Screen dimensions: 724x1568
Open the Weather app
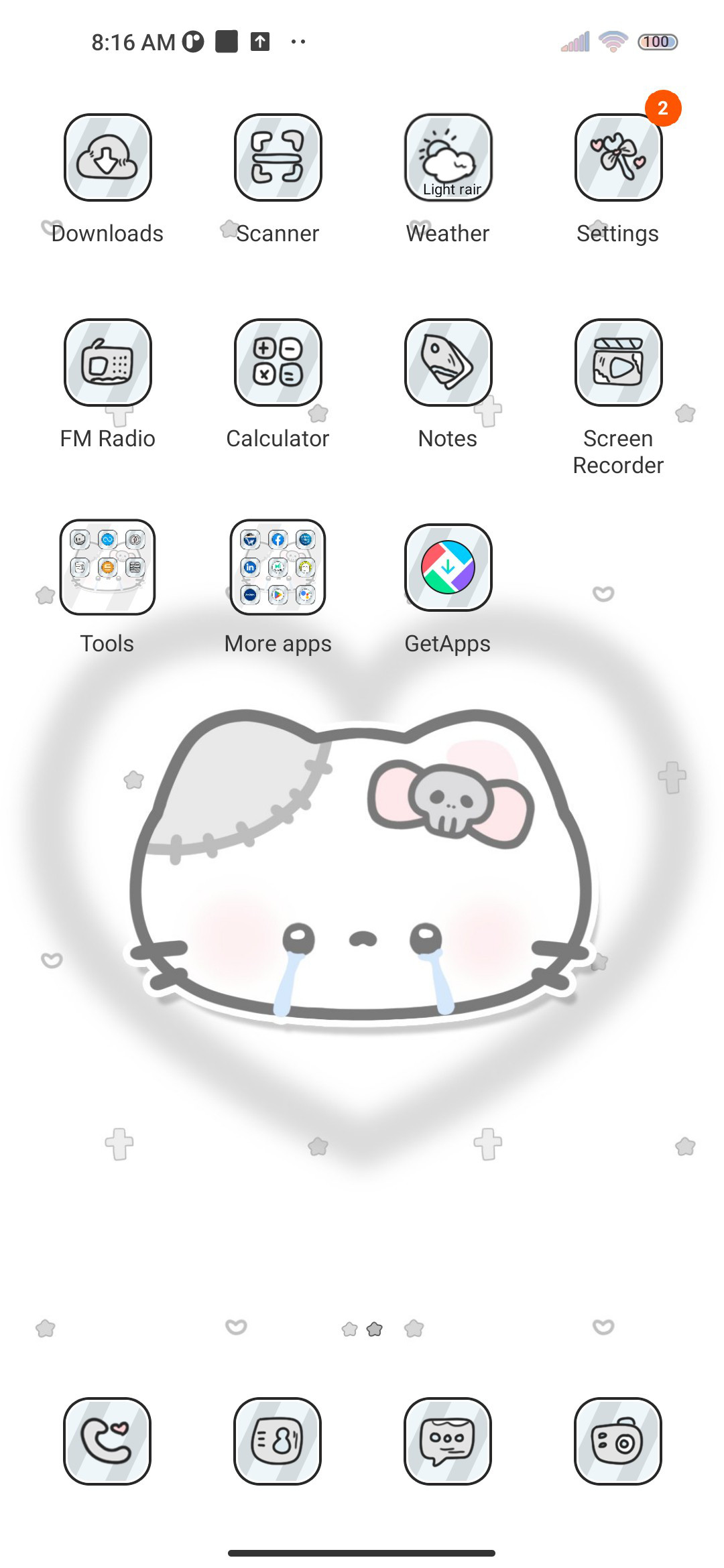point(448,157)
